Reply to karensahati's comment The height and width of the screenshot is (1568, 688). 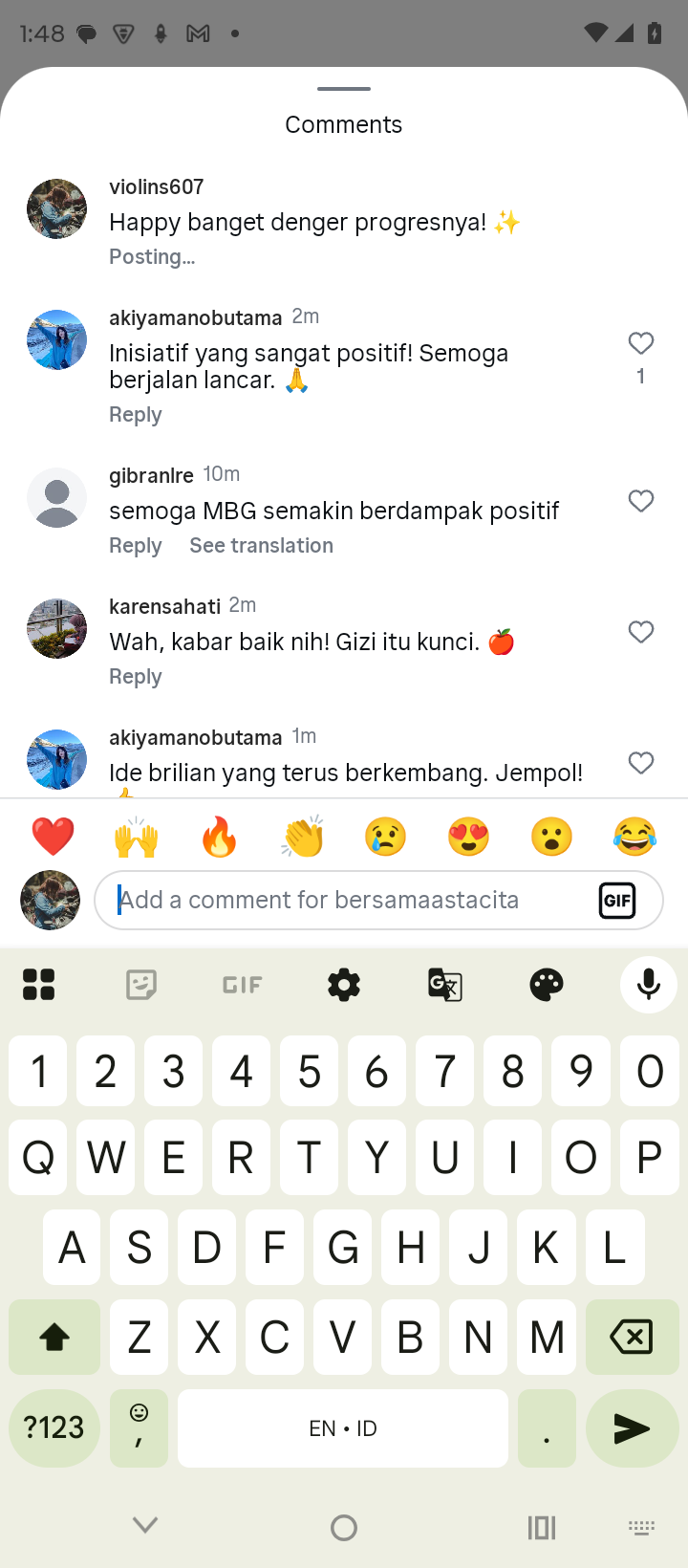(135, 677)
